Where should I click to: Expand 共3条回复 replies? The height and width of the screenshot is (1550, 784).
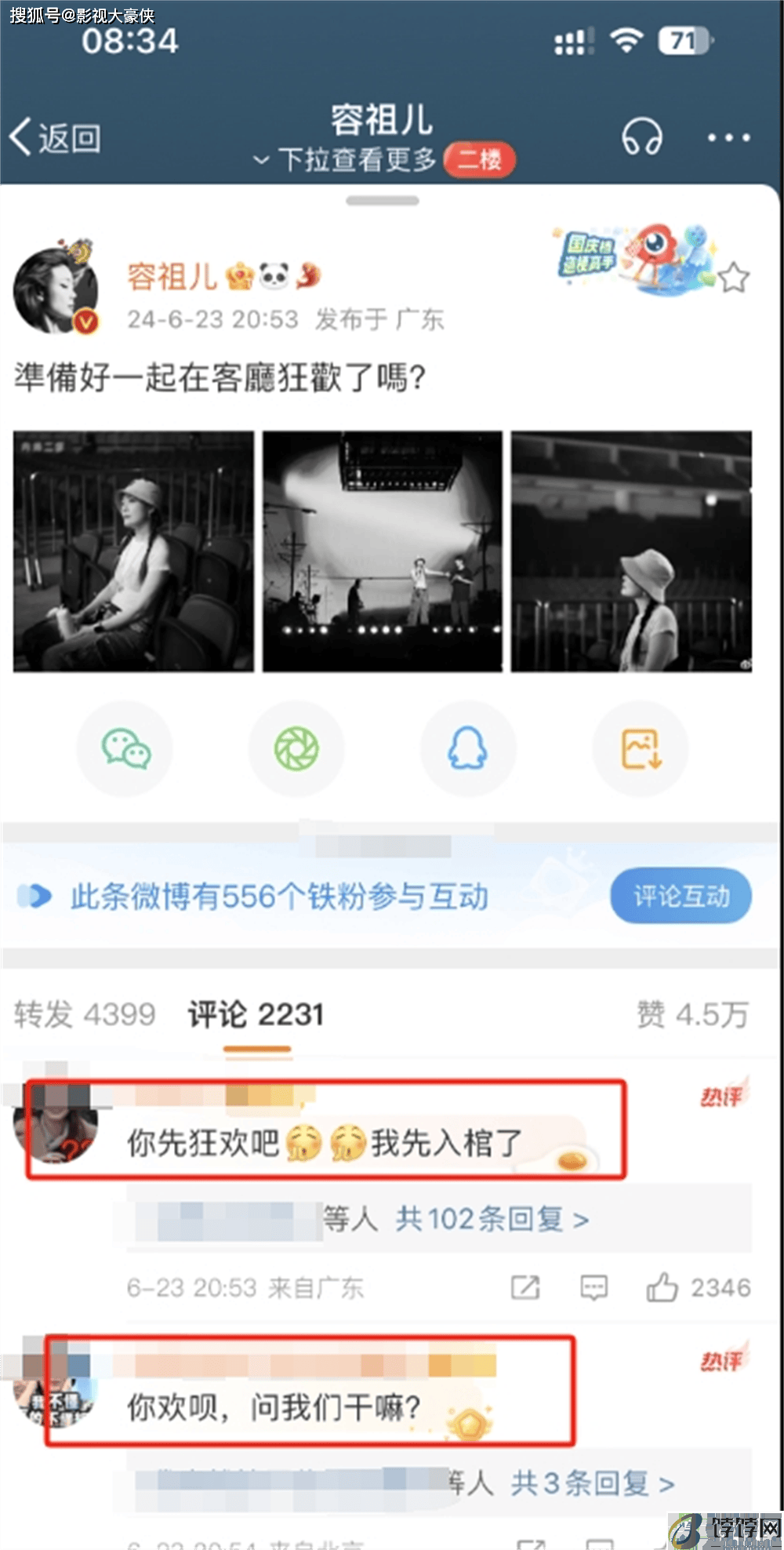[x=593, y=1483]
